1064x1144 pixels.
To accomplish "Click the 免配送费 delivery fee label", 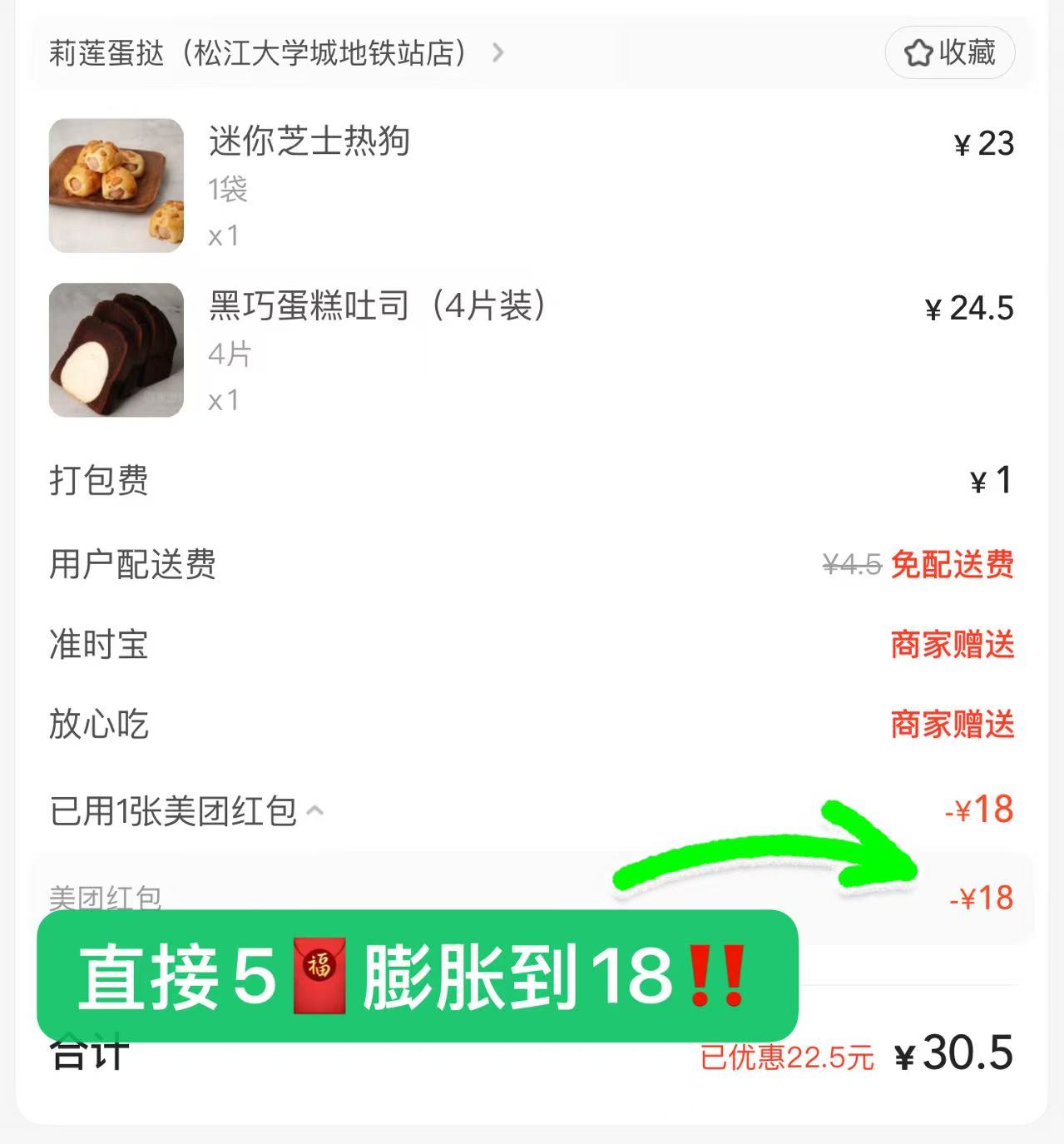I will (x=953, y=564).
